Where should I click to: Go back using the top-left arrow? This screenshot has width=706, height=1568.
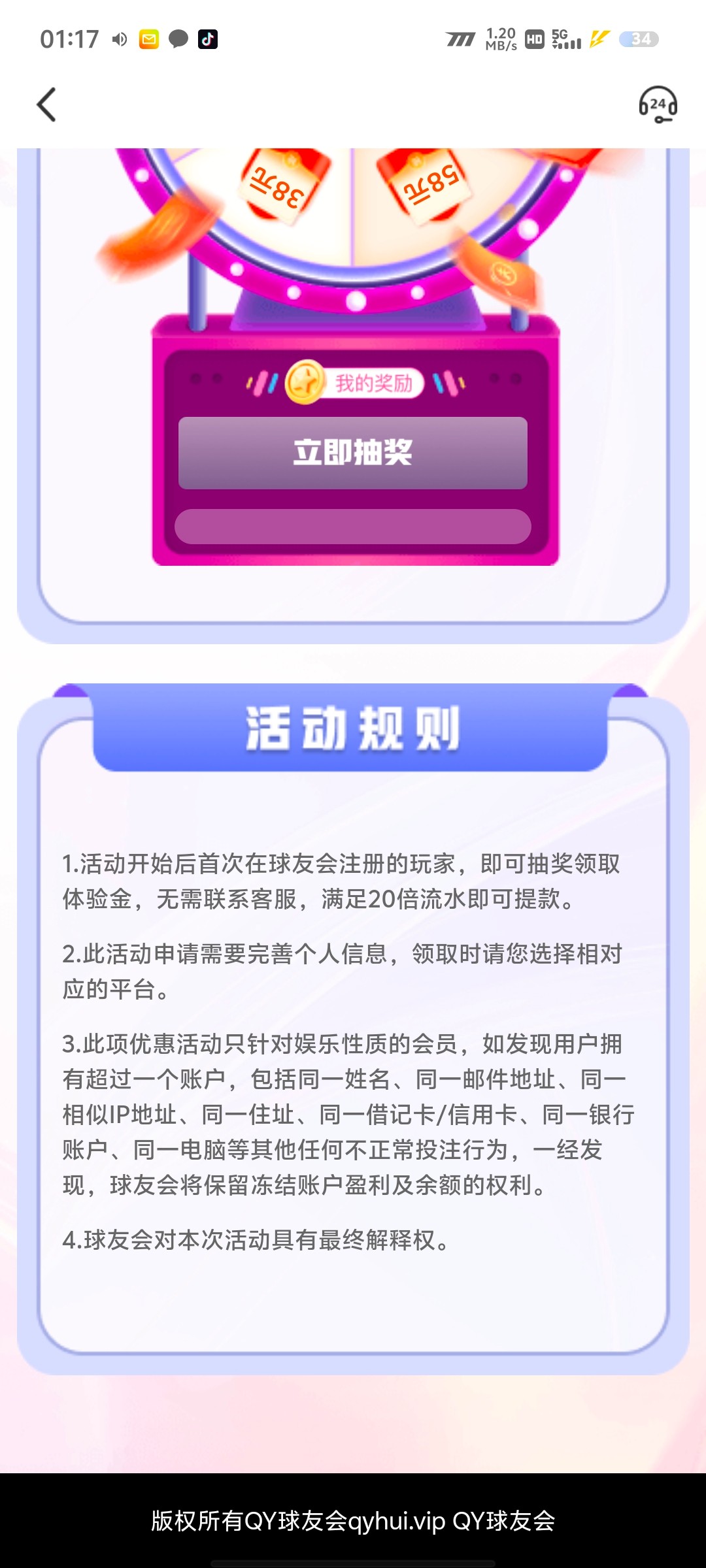coord(46,105)
